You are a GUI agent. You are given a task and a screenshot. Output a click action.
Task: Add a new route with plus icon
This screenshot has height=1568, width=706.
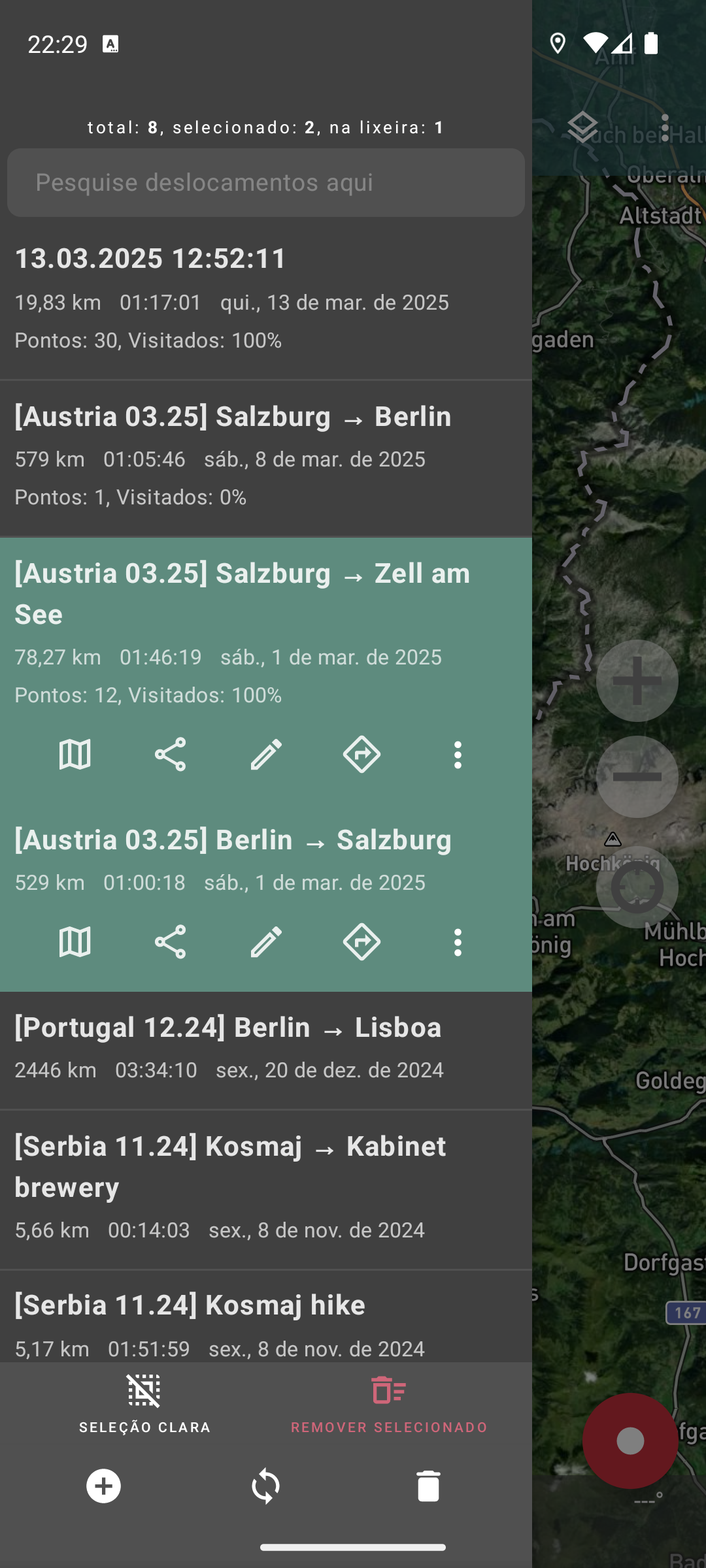[103, 1486]
